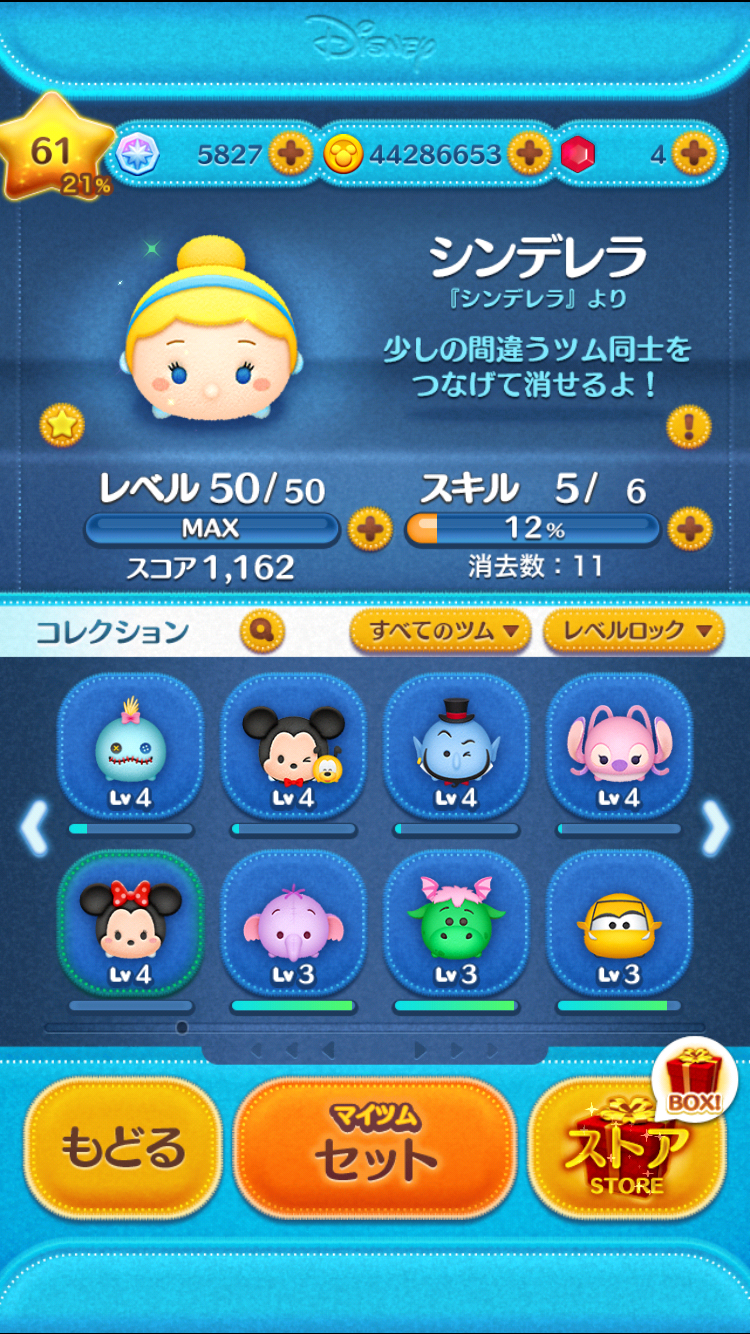The height and width of the screenshot is (1334, 750).
Task: Search the Tsum collection
Action: [263, 631]
